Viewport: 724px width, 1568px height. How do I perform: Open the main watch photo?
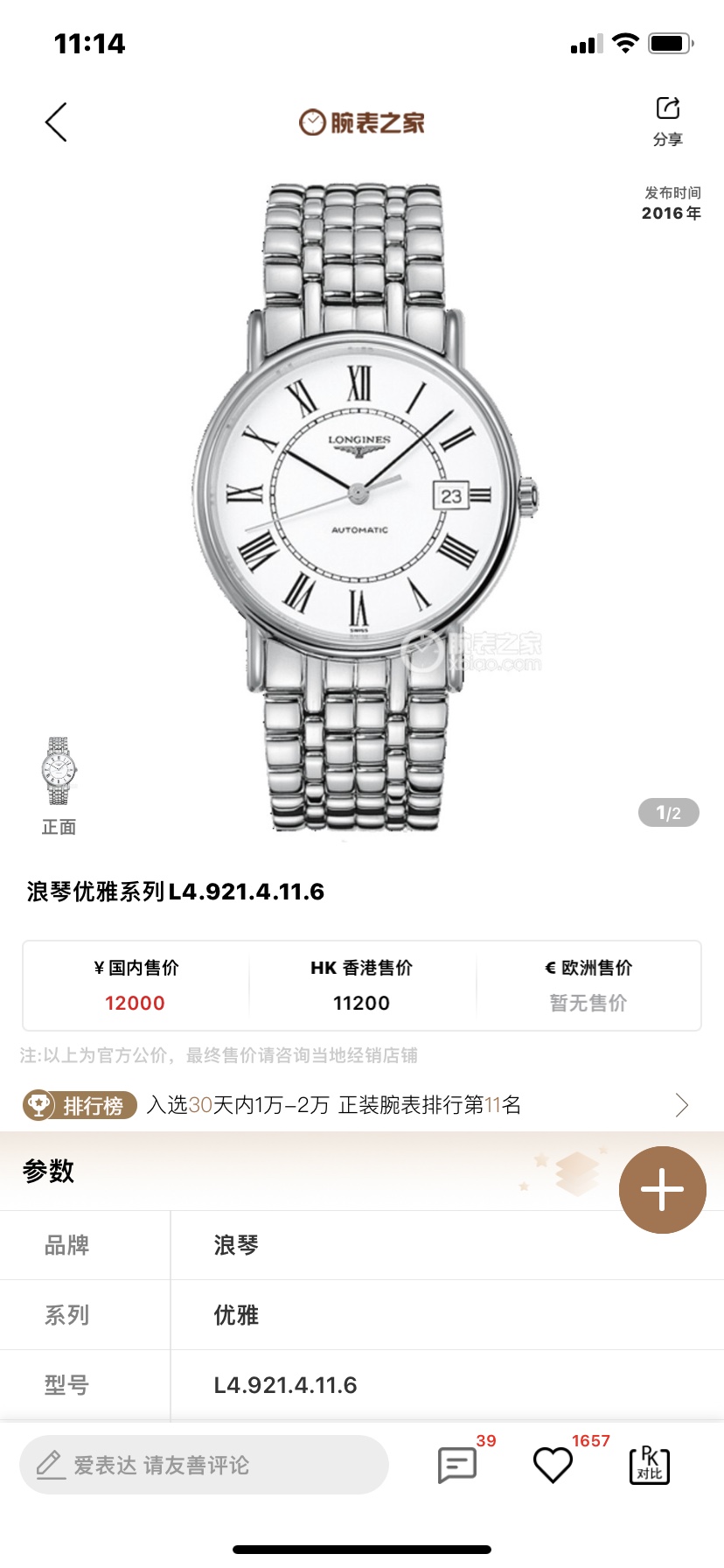[x=362, y=507]
